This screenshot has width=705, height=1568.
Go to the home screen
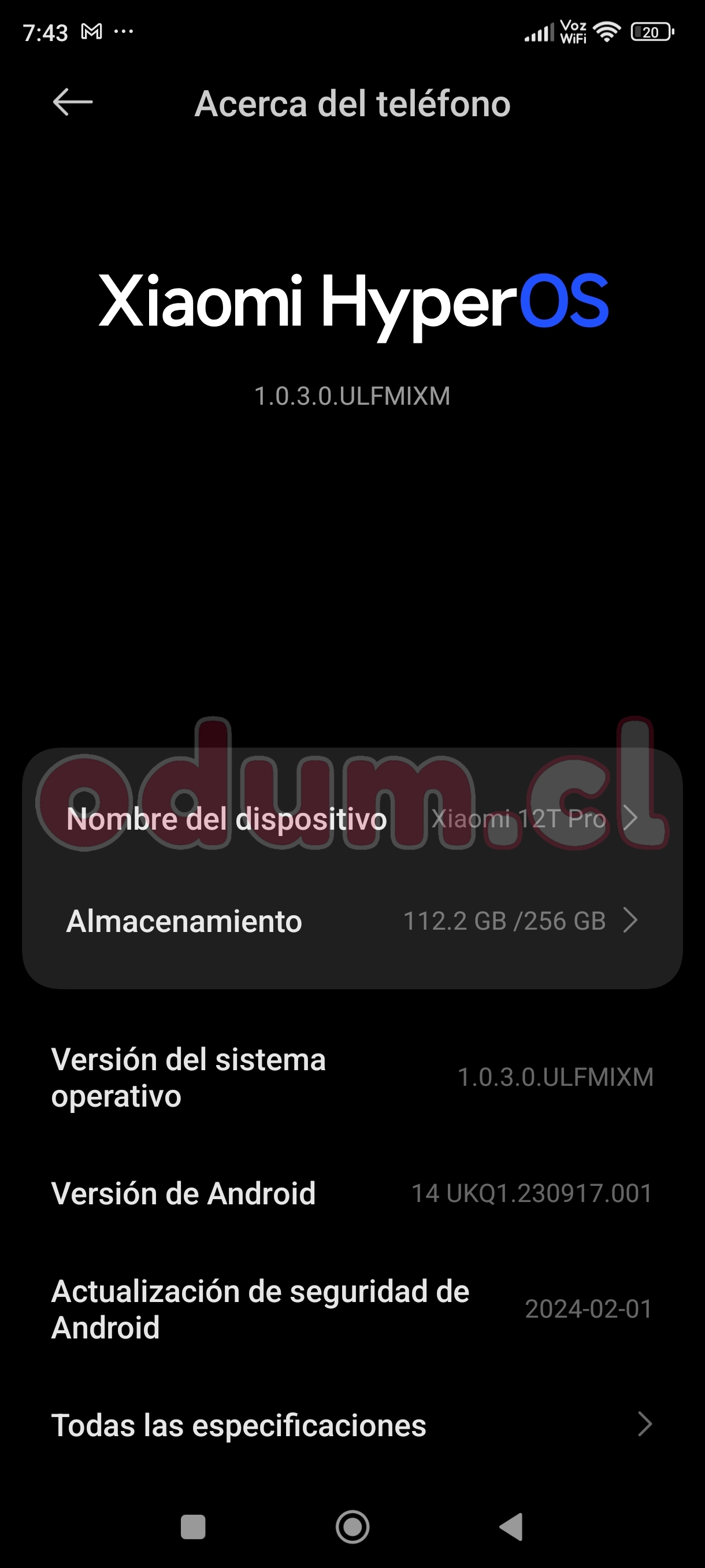coord(352,1526)
